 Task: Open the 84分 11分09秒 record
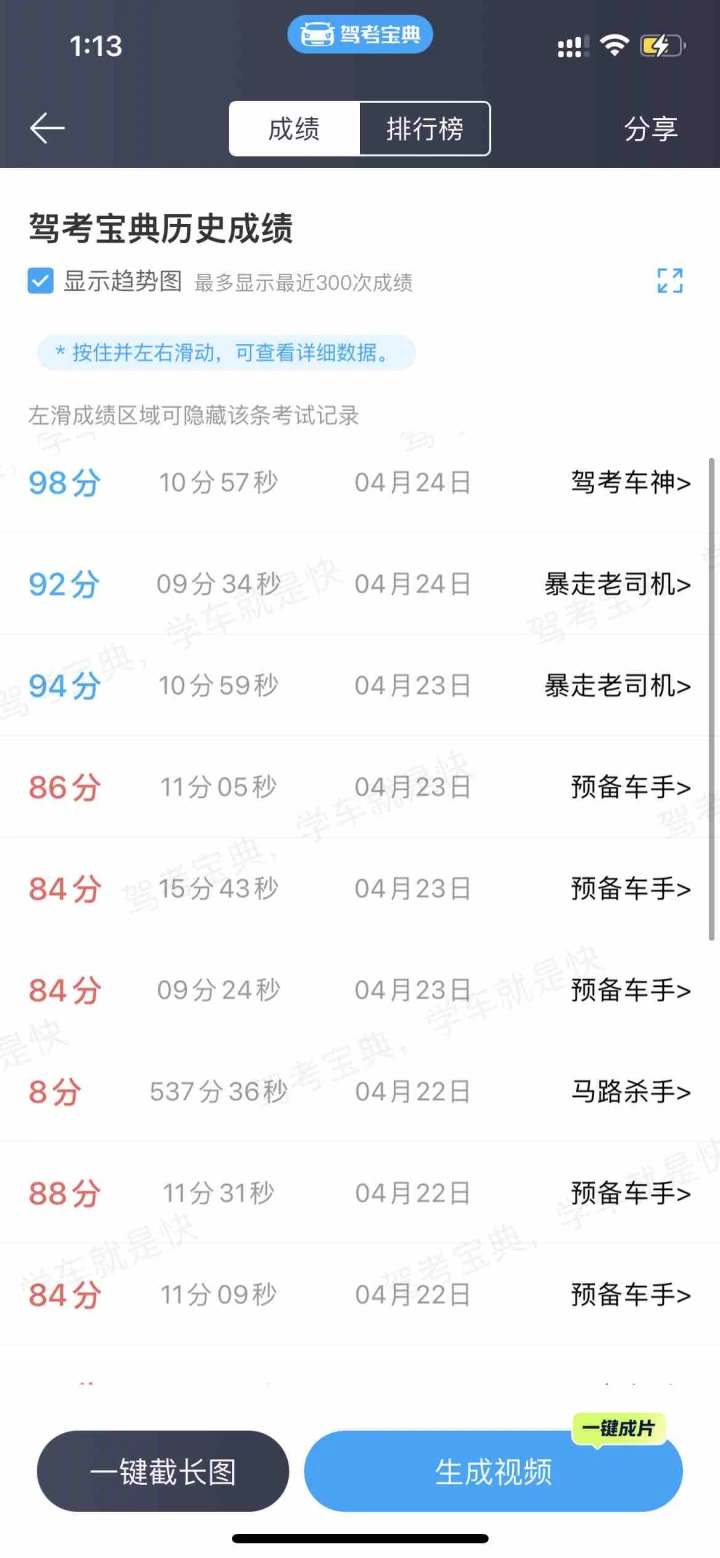pyautogui.click(x=360, y=1295)
